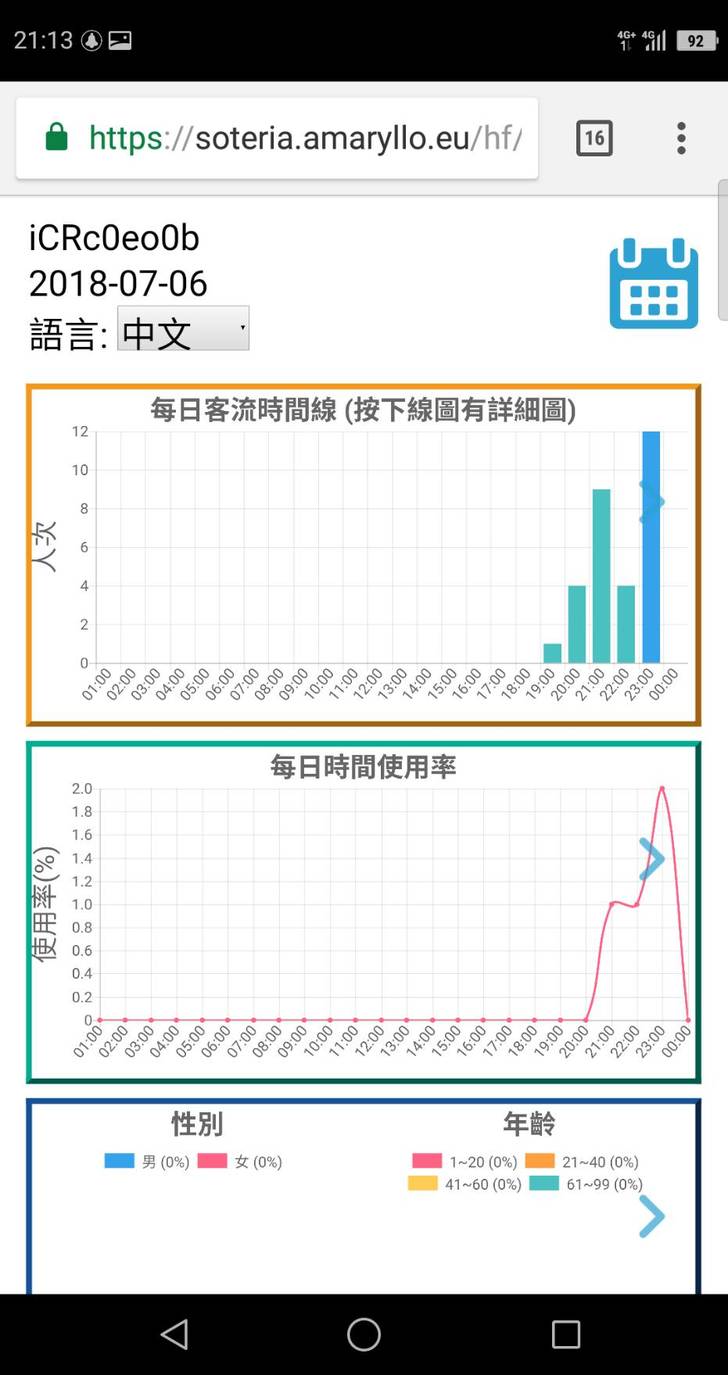Screen dimensions: 728x1375
Task: Open the calendar date picker
Action: tap(654, 283)
